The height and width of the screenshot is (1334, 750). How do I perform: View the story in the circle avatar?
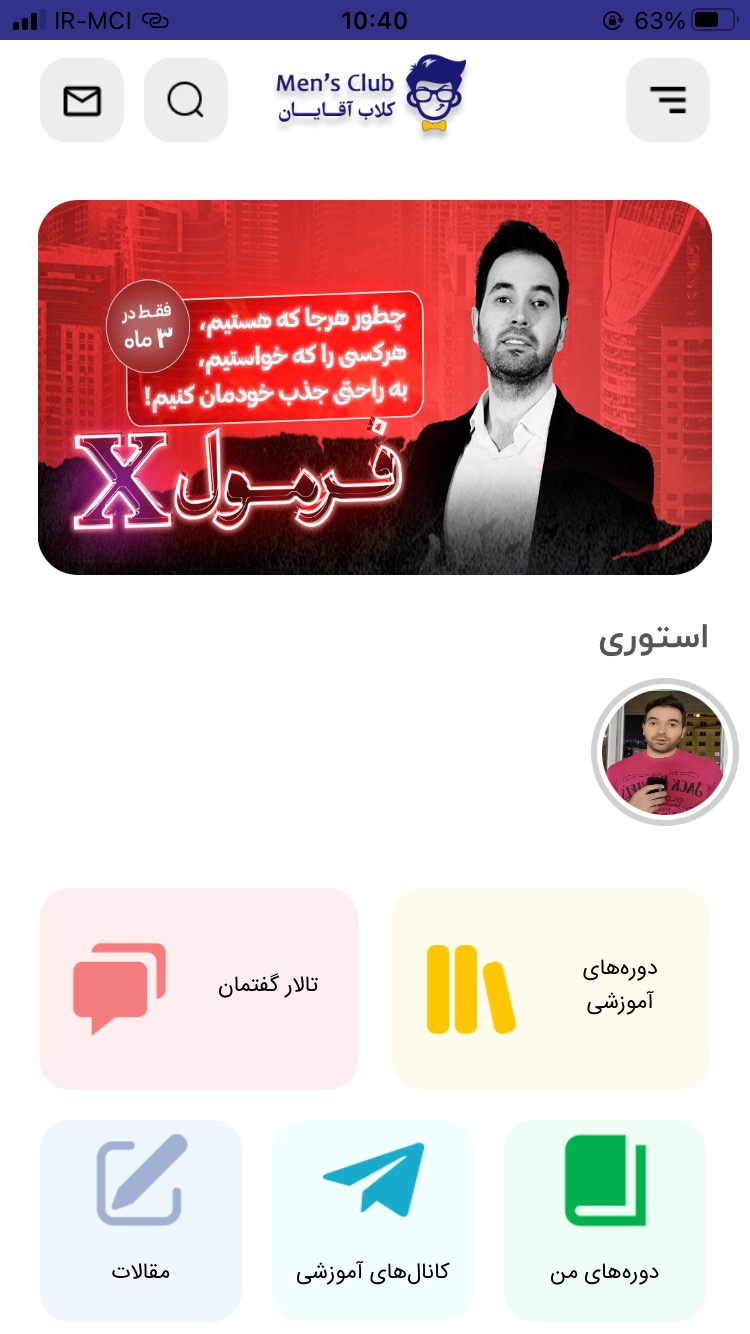pyautogui.click(x=665, y=752)
